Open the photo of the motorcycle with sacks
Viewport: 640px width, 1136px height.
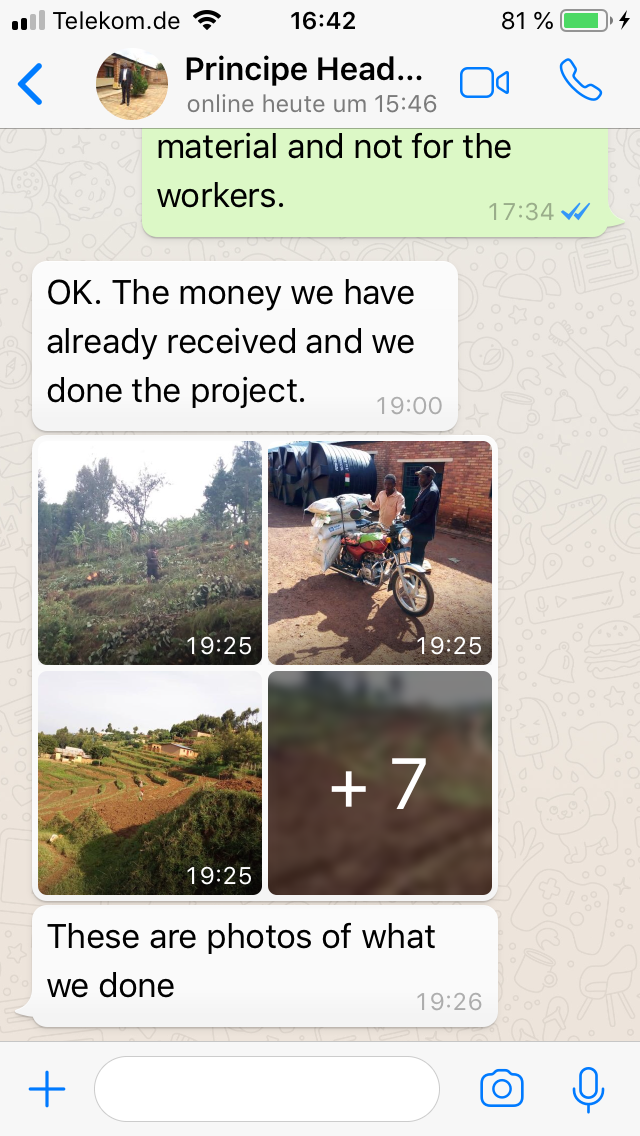coord(380,552)
